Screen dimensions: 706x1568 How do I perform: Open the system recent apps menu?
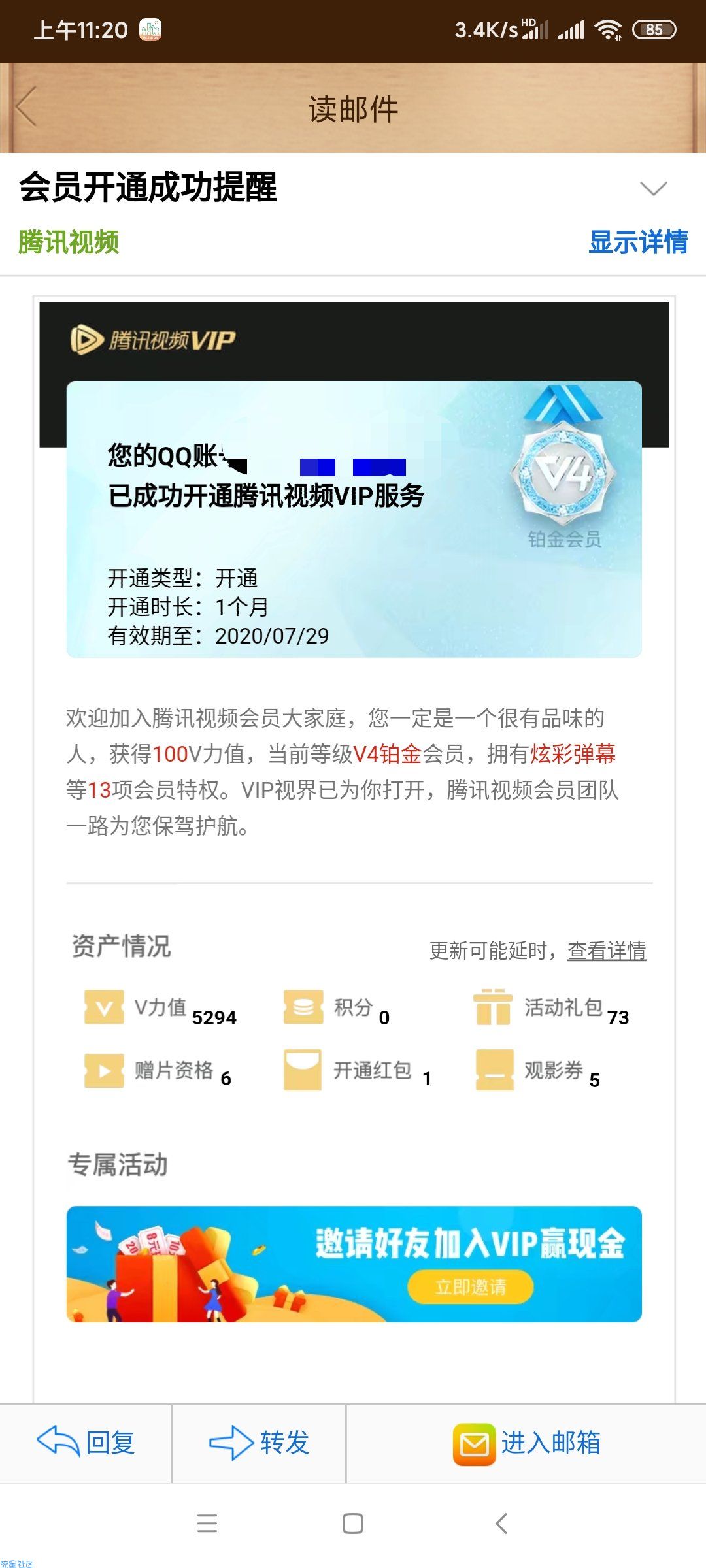tap(207, 1524)
